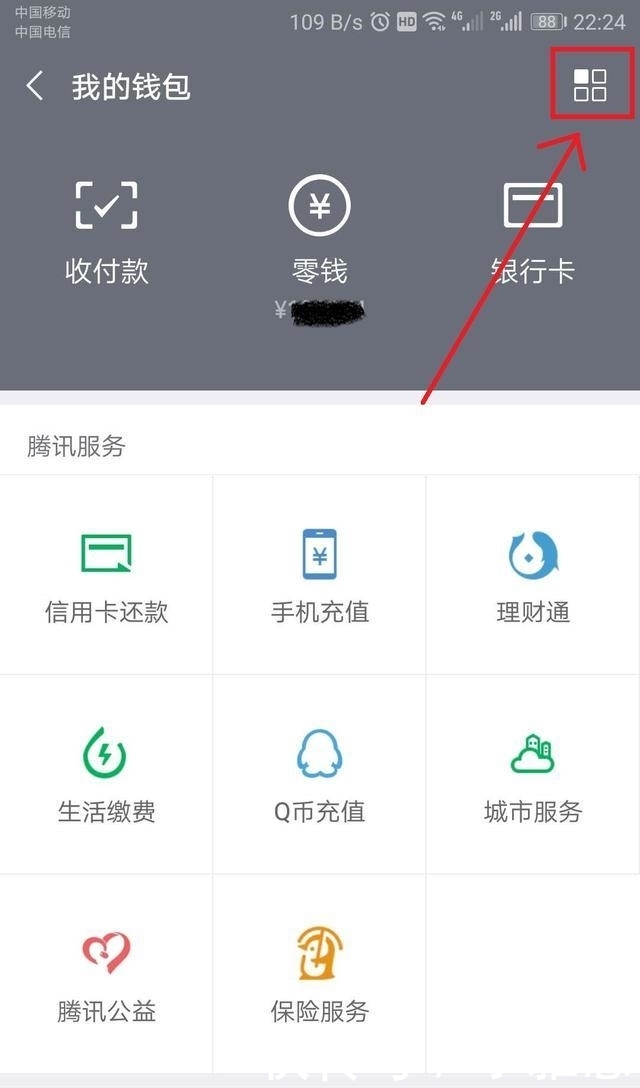Screen dimensions: 640x1088
Task: Open 保险服务 insurance services
Action: (319, 974)
